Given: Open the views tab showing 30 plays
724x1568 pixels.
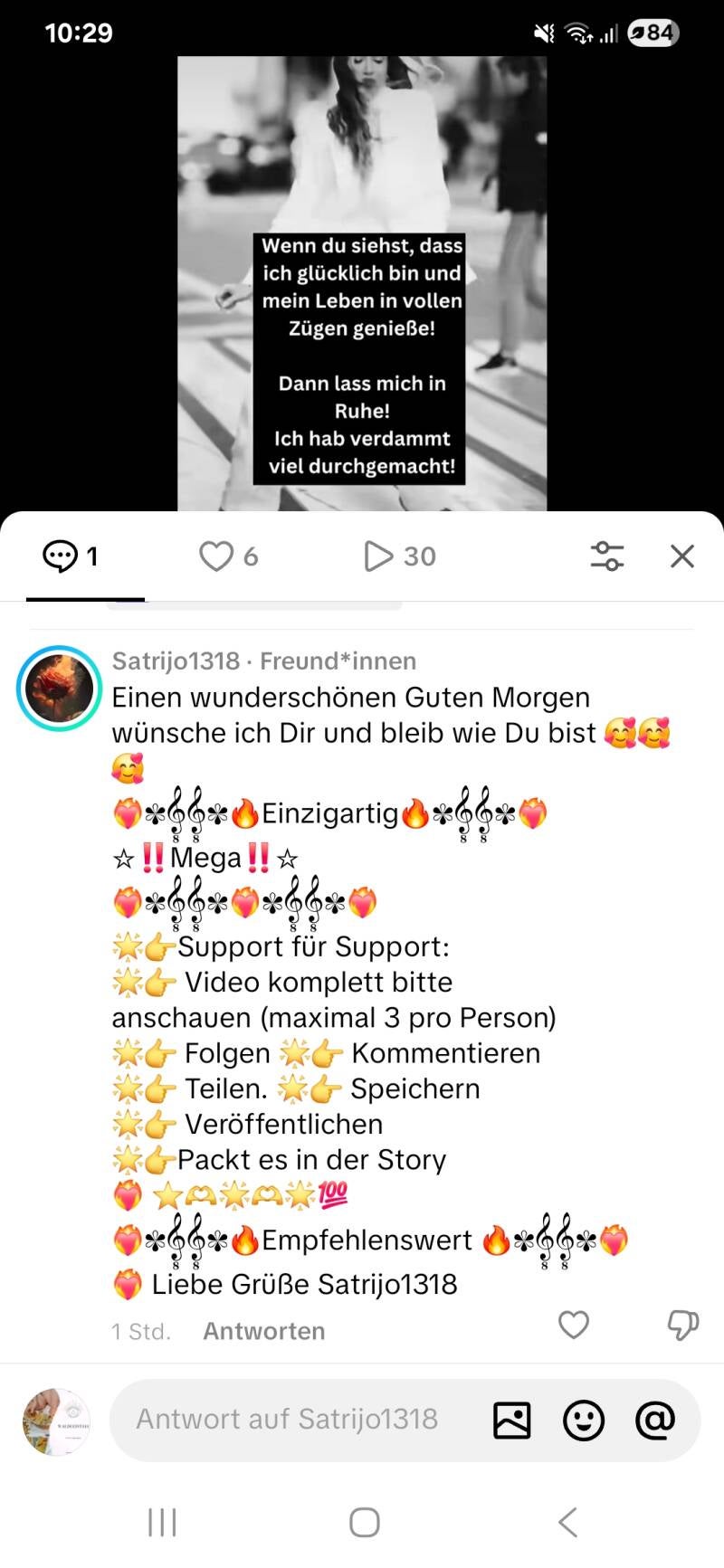Looking at the screenshot, I should (399, 556).
